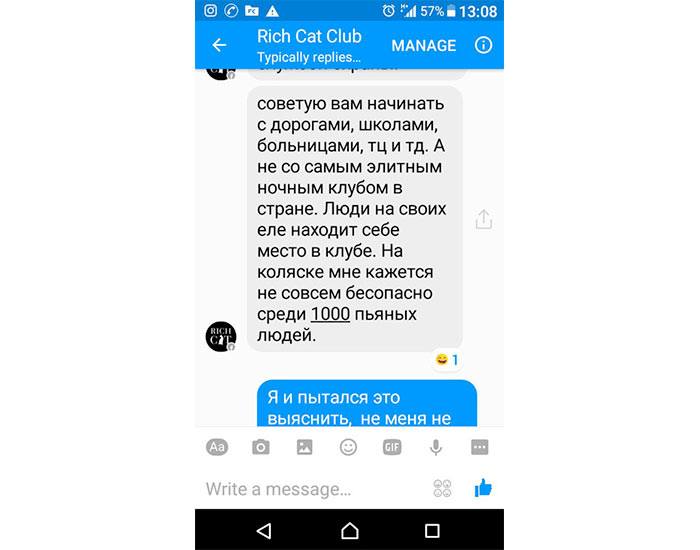
Task: Open recent apps from navigation bar
Action: point(432,530)
